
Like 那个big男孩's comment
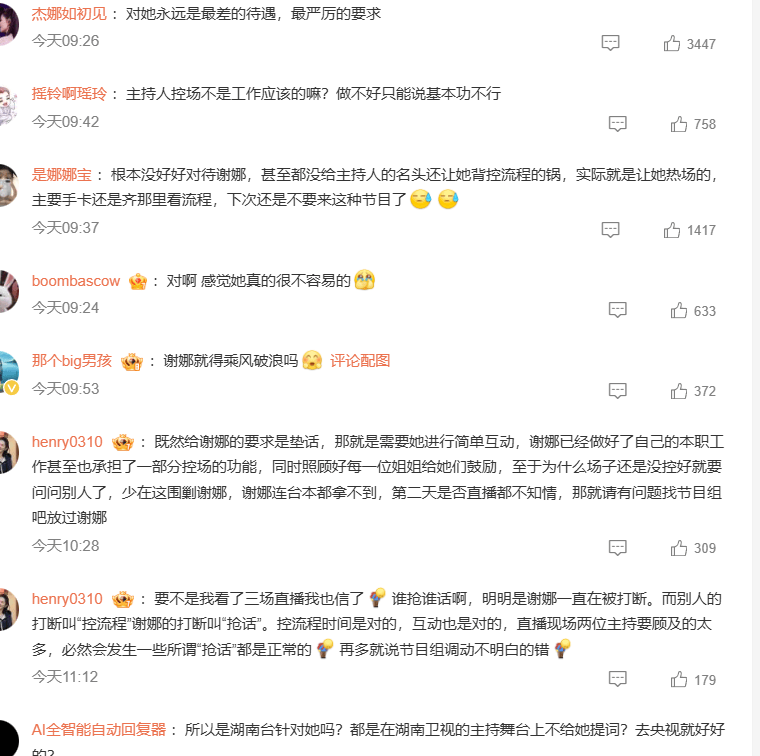679,390
